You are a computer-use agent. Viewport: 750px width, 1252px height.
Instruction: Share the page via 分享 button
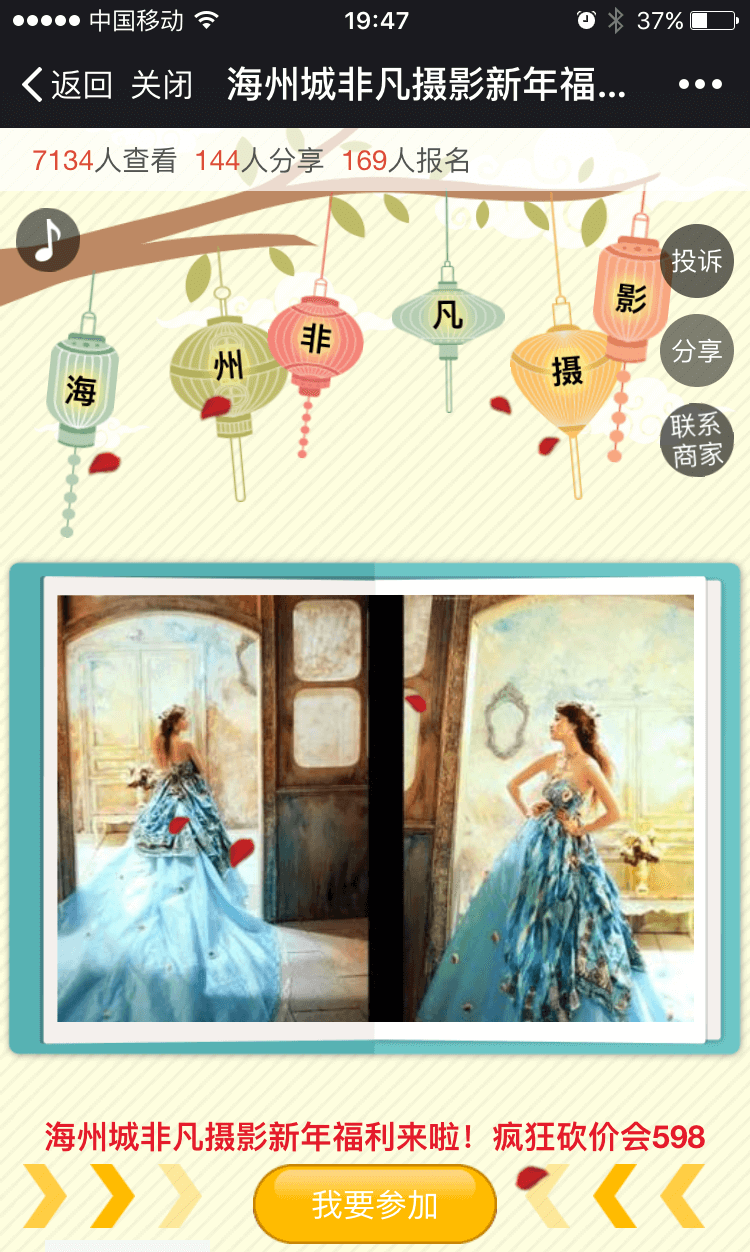tap(697, 351)
